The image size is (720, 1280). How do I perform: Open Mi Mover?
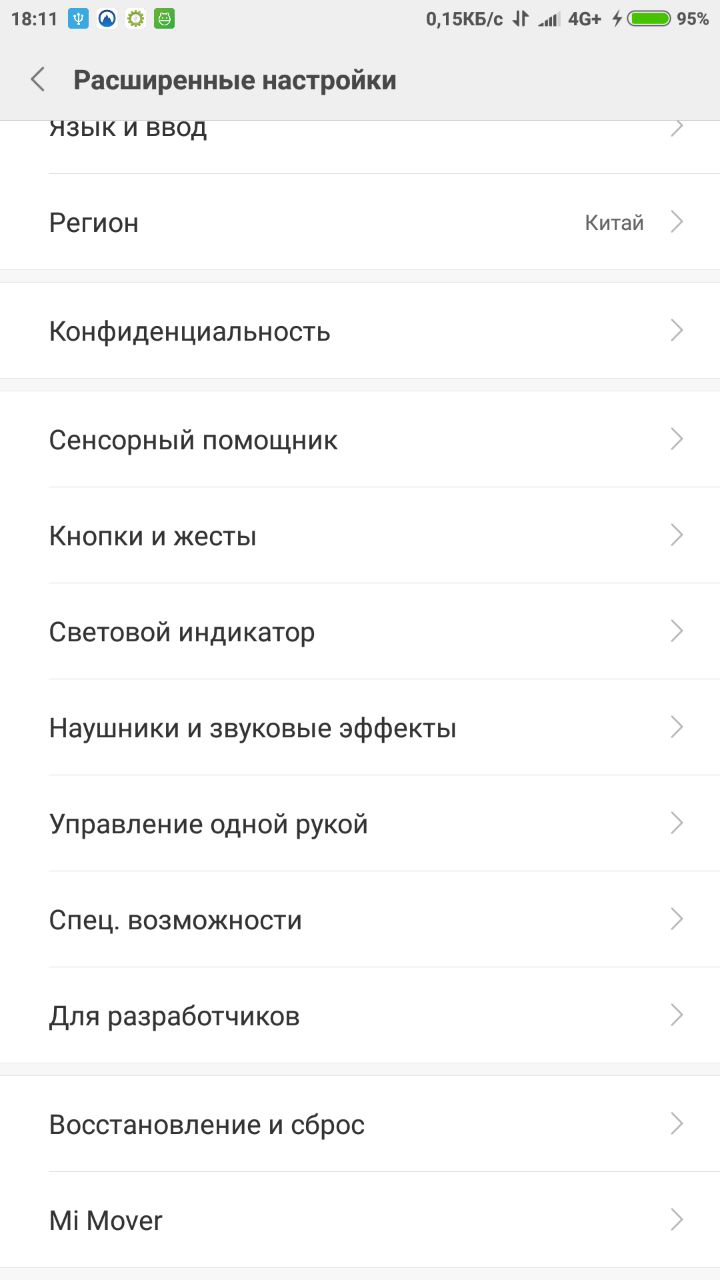point(360,1221)
